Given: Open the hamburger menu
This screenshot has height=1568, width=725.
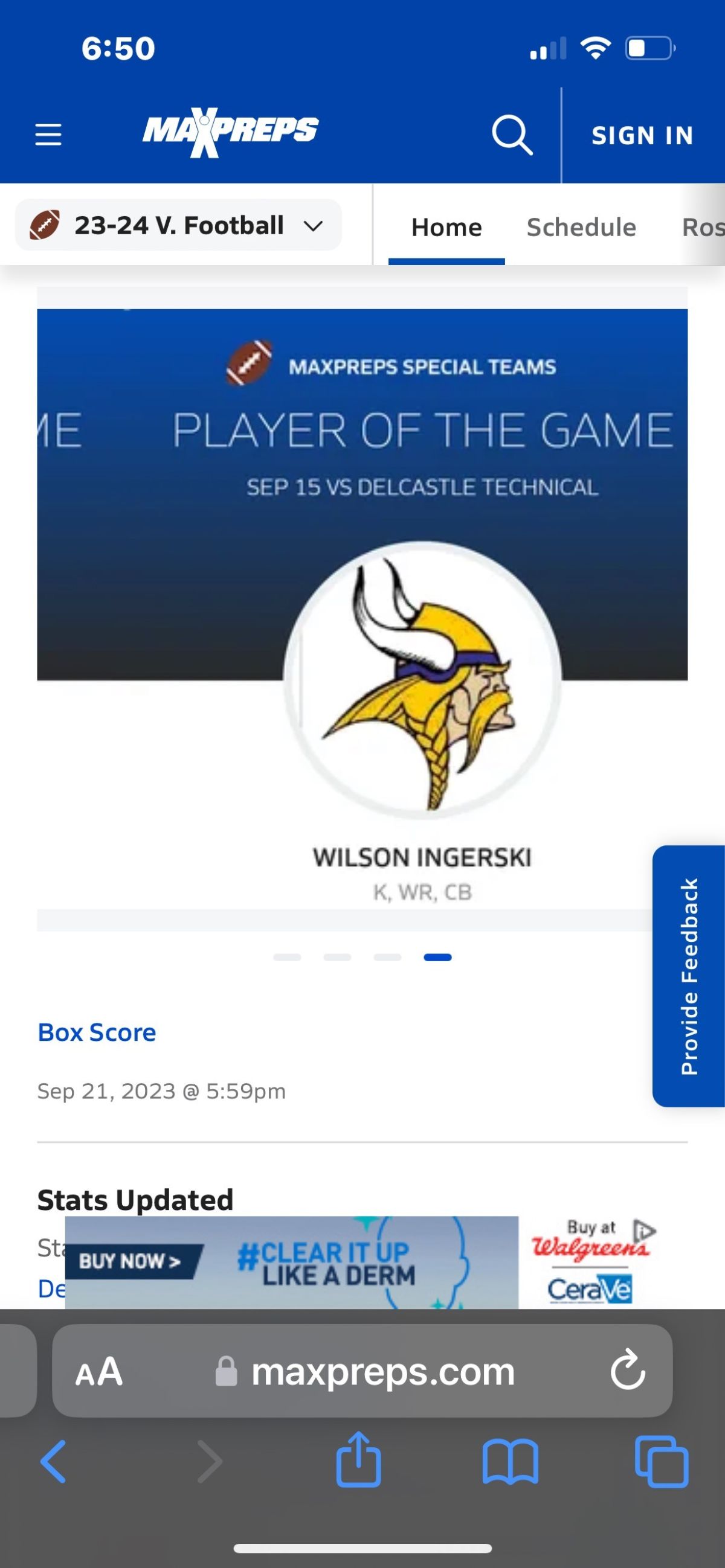Looking at the screenshot, I should pos(48,135).
